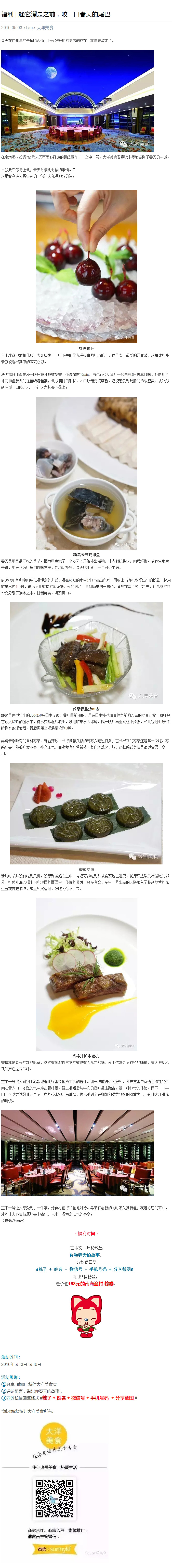Open the 大洋美食 account link

(x=45, y=27)
